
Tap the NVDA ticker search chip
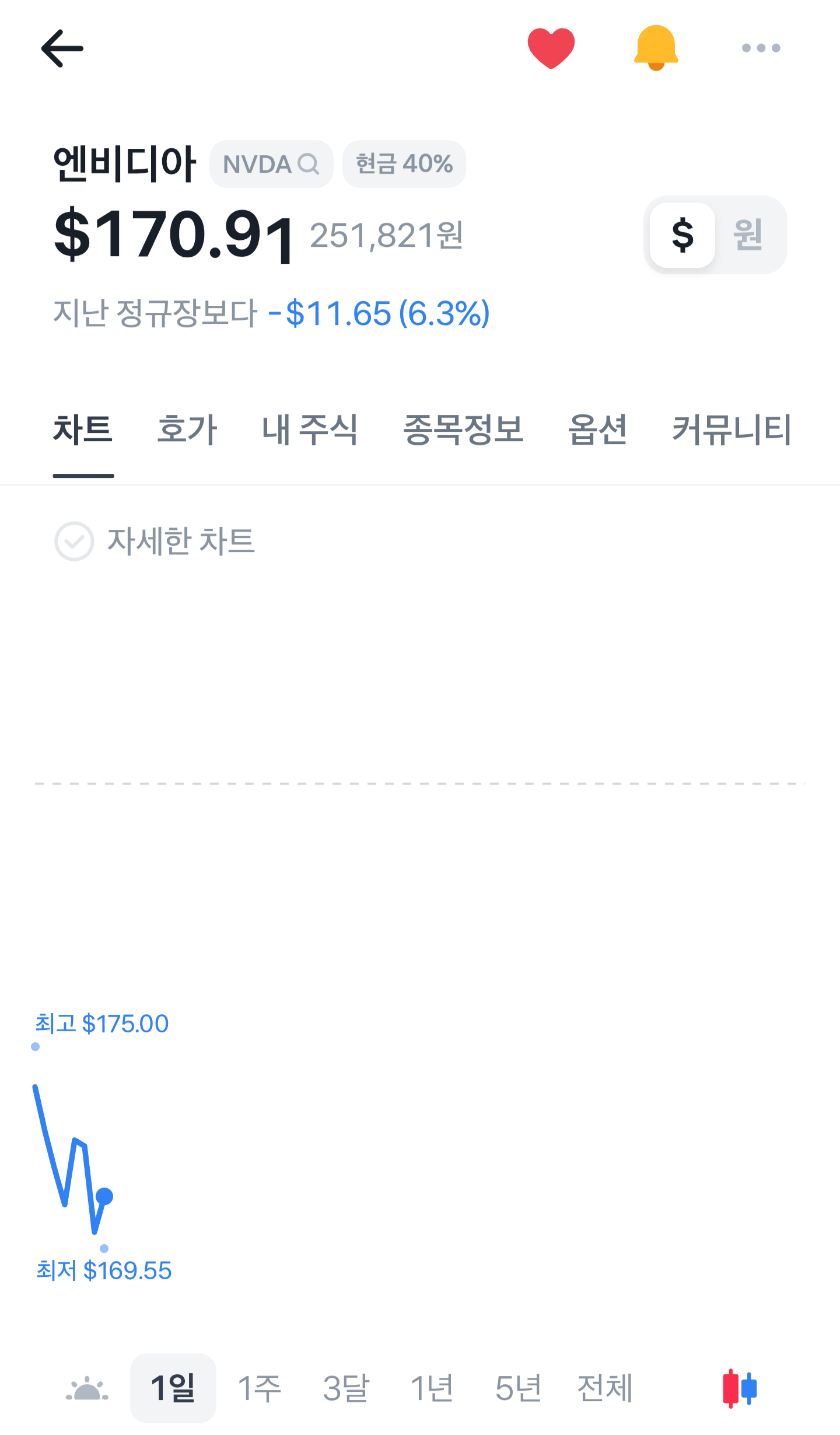click(x=271, y=164)
